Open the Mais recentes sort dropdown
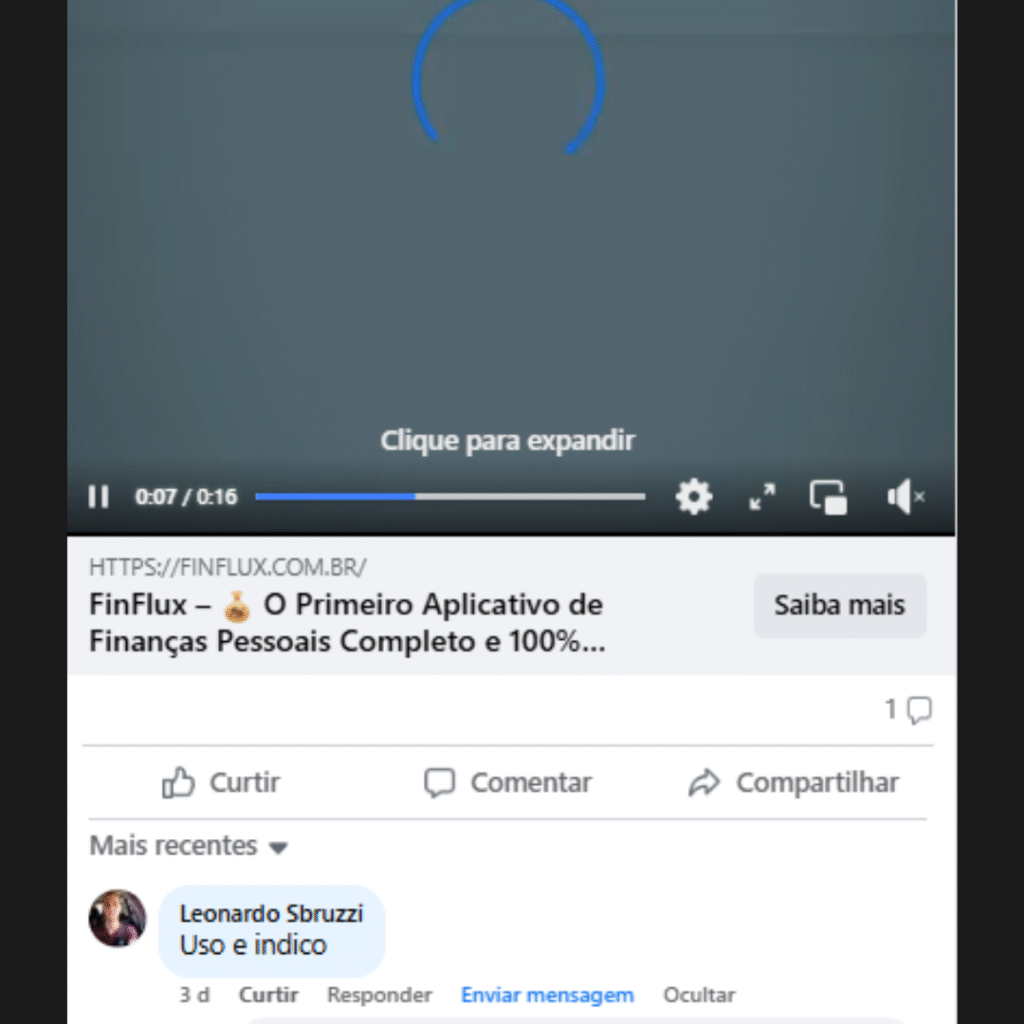 tap(189, 846)
